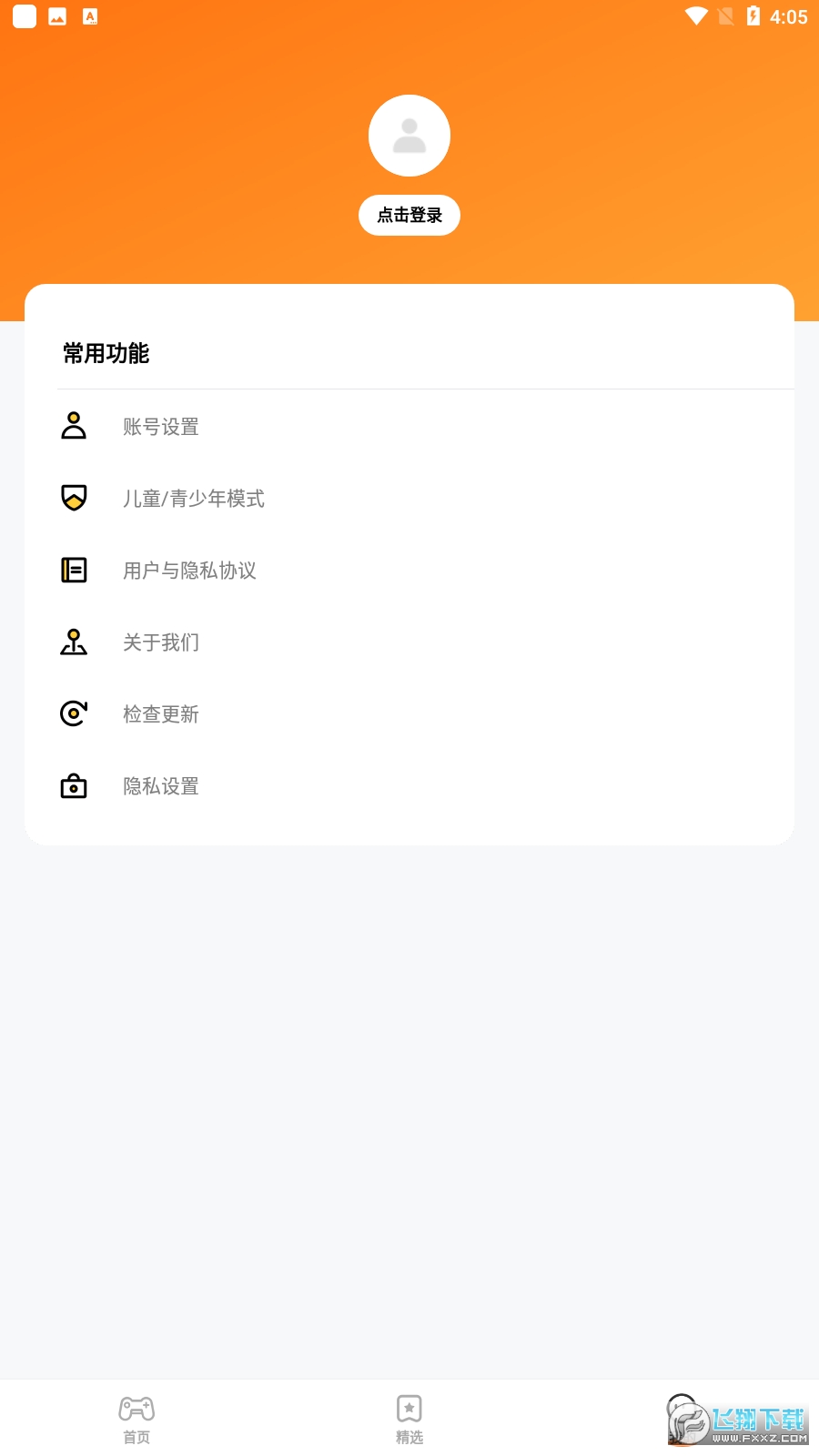Open 关于我们 list entry
Image resolution: width=819 pixels, height=1456 pixels.
pyautogui.click(x=160, y=642)
